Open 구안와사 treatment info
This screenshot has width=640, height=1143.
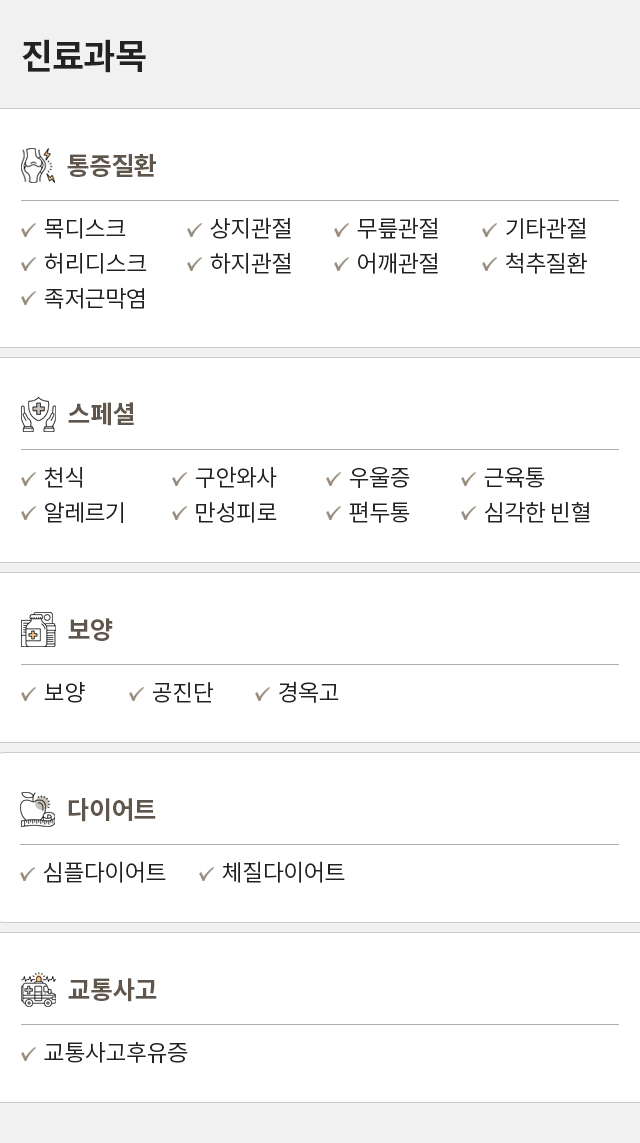coord(235,477)
